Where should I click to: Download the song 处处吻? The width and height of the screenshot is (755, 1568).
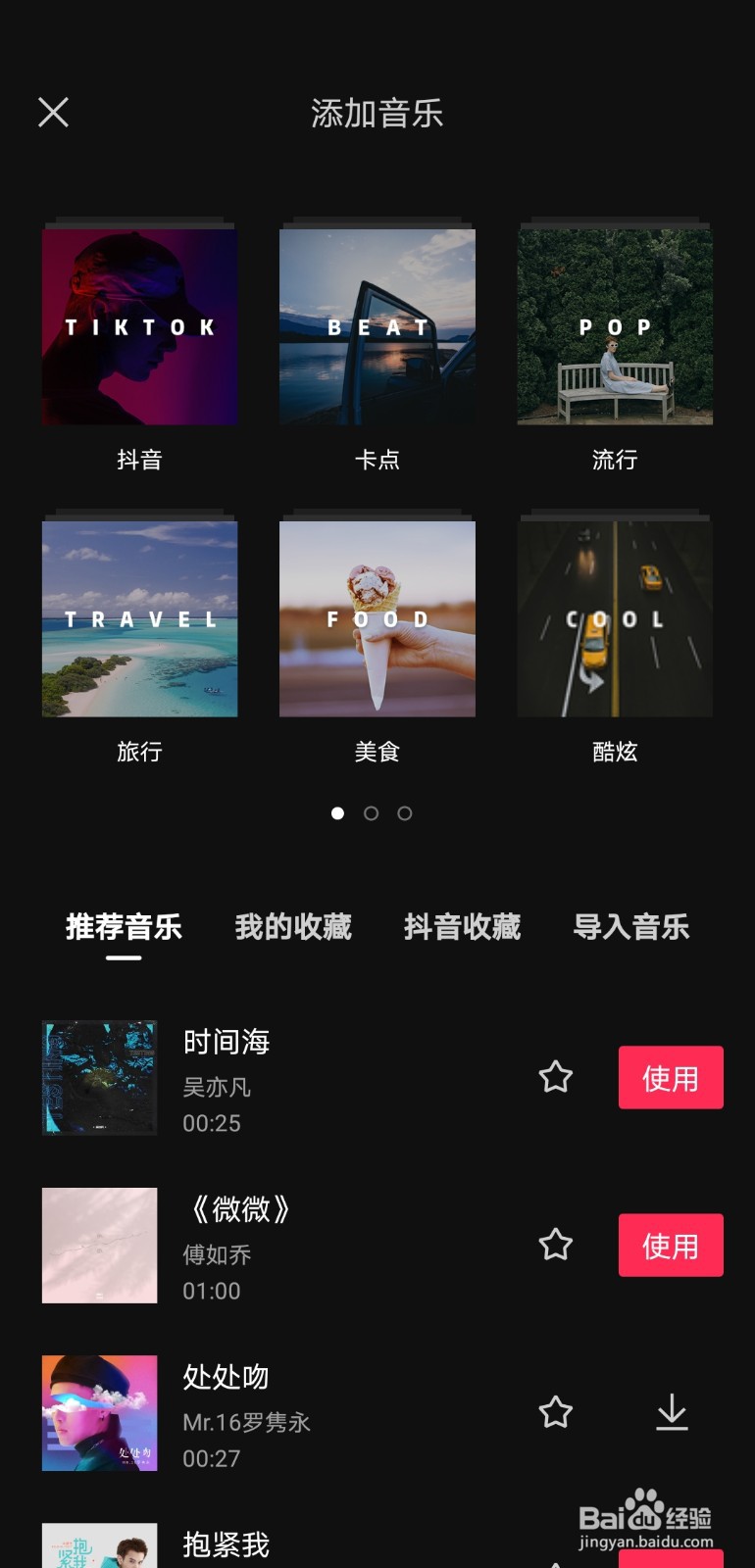(671, 1413)
